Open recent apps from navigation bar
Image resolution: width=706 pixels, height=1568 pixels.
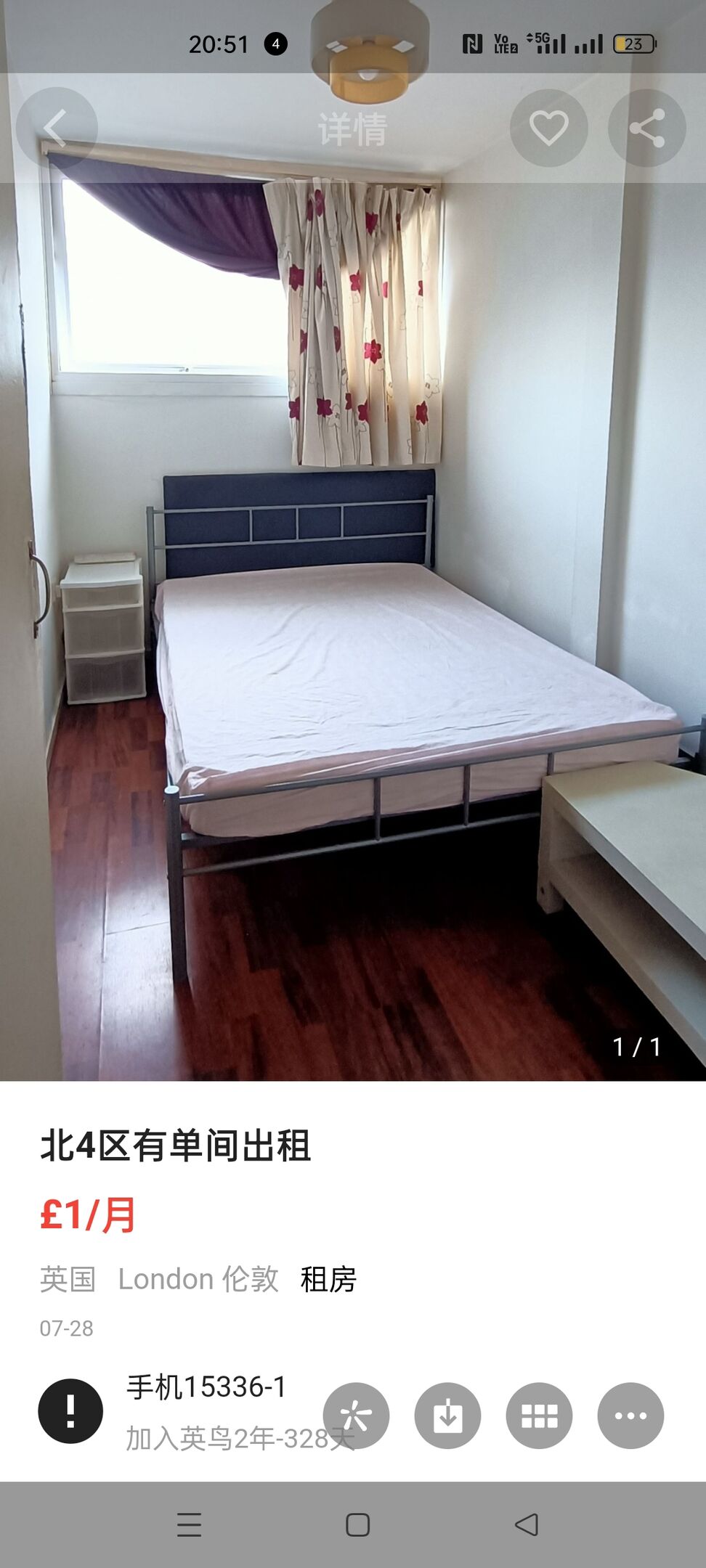tap(189, 1524)
